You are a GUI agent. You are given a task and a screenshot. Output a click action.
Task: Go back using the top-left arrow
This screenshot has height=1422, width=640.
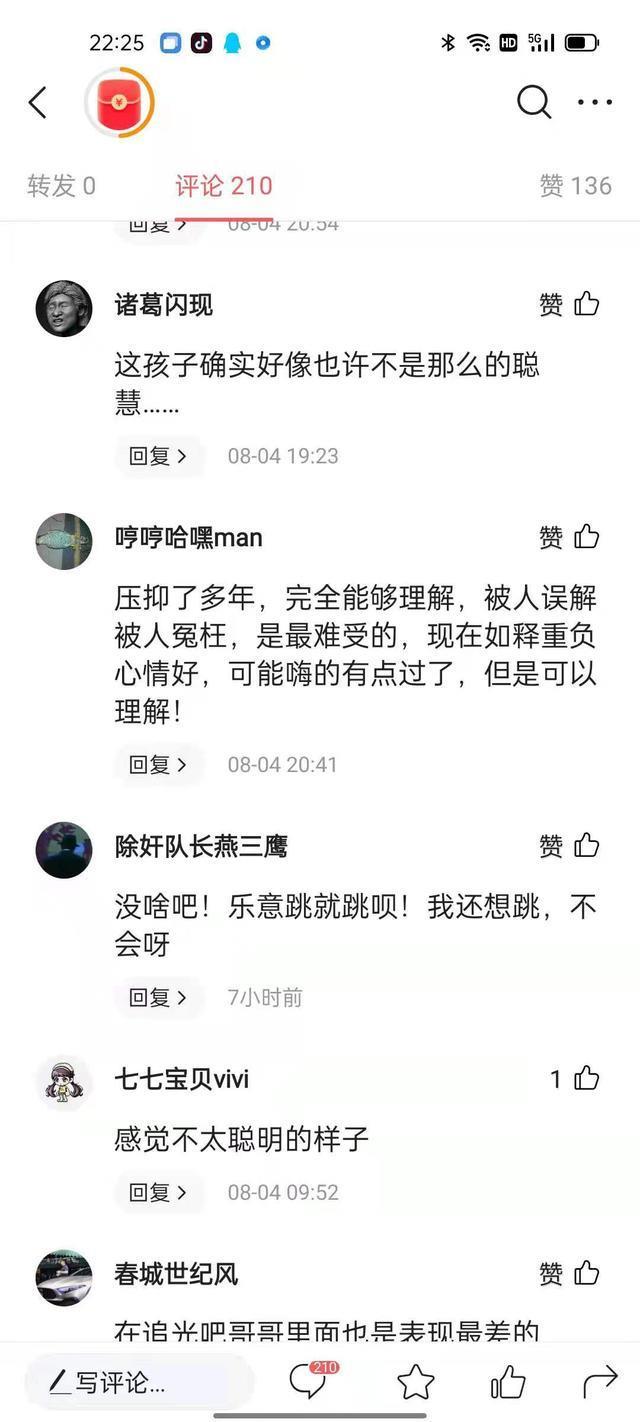pyautogui.click(x=38, y=102)
